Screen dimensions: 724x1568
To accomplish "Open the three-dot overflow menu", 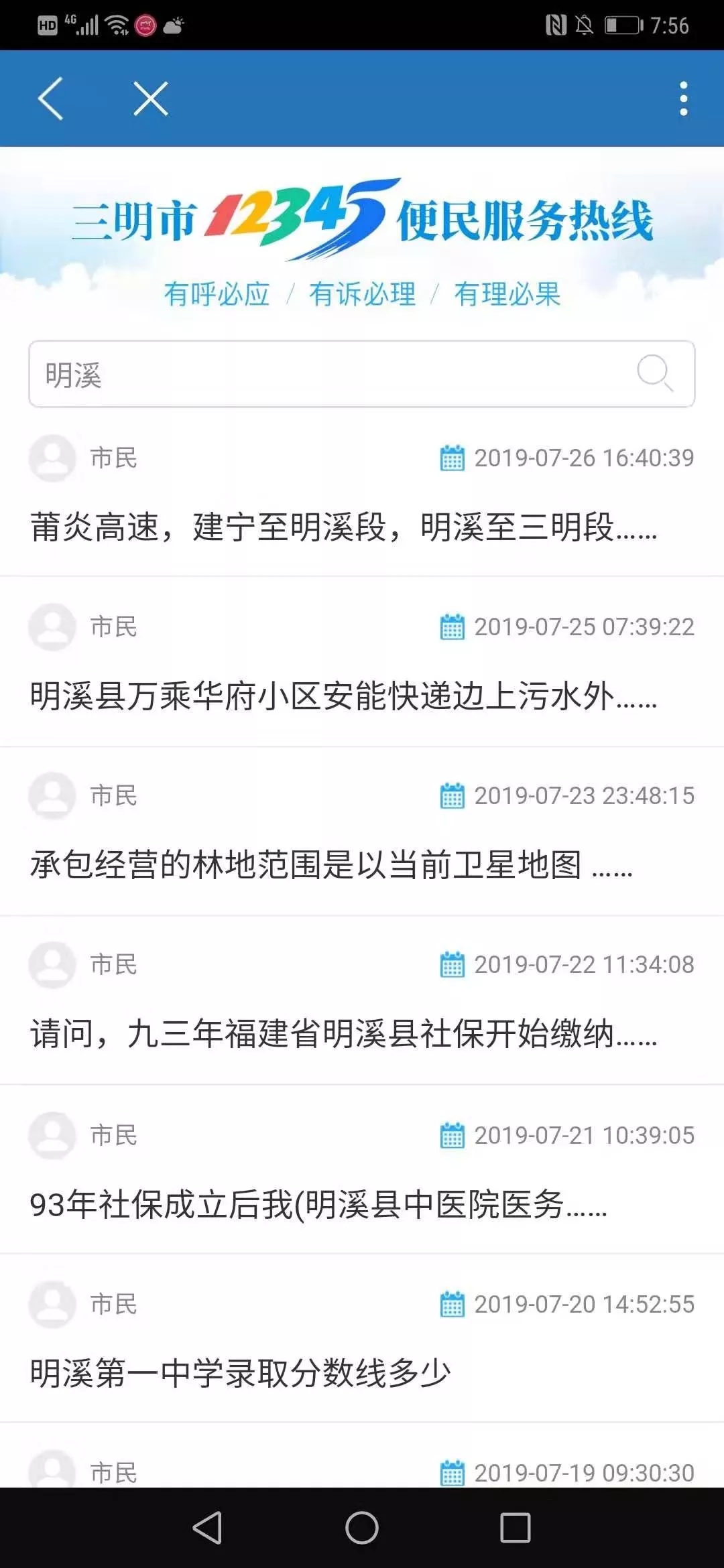I will click(x=683, y=99).
